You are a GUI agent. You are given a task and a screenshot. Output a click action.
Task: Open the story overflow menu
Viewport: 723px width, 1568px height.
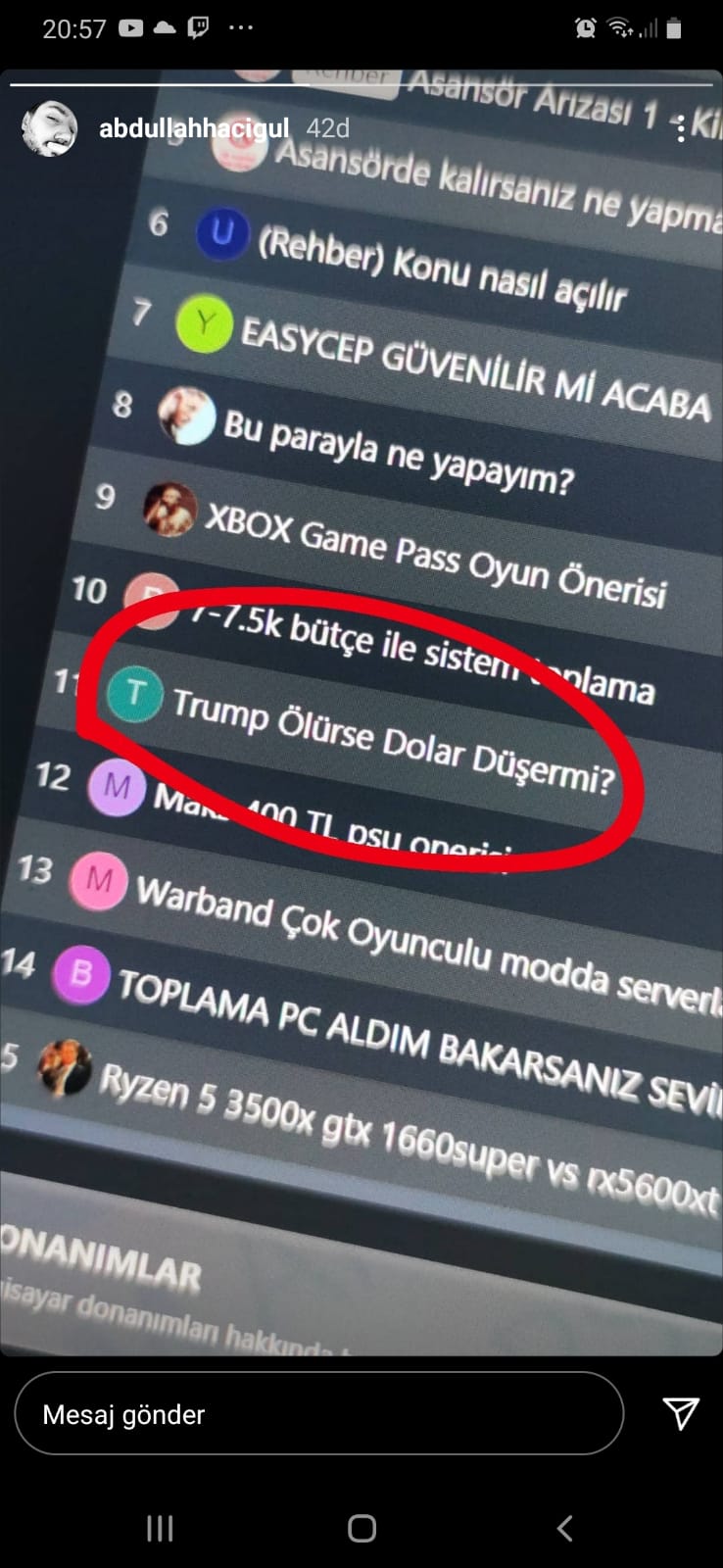point(680,128)
